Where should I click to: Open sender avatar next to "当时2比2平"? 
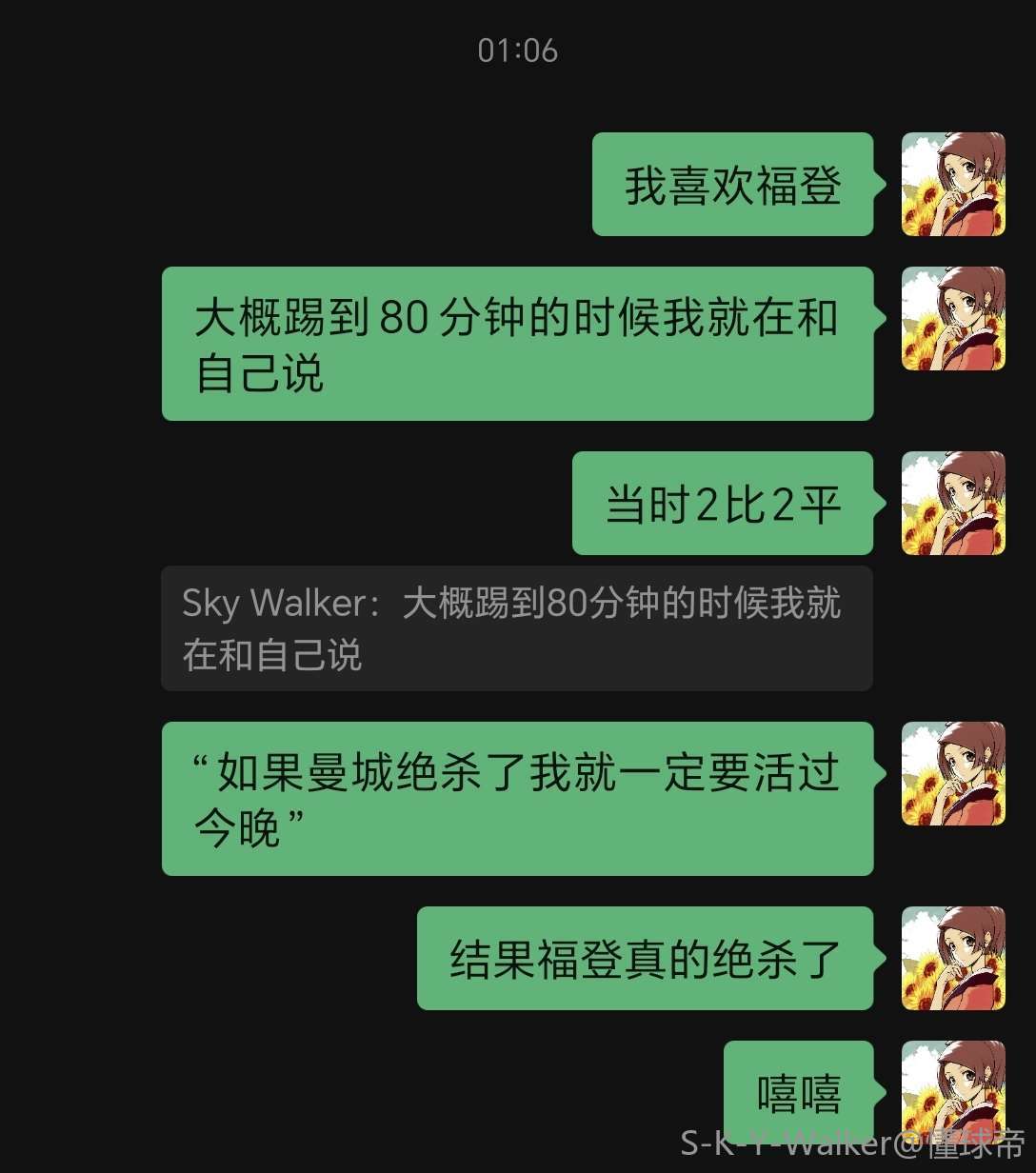click(953, 503)
